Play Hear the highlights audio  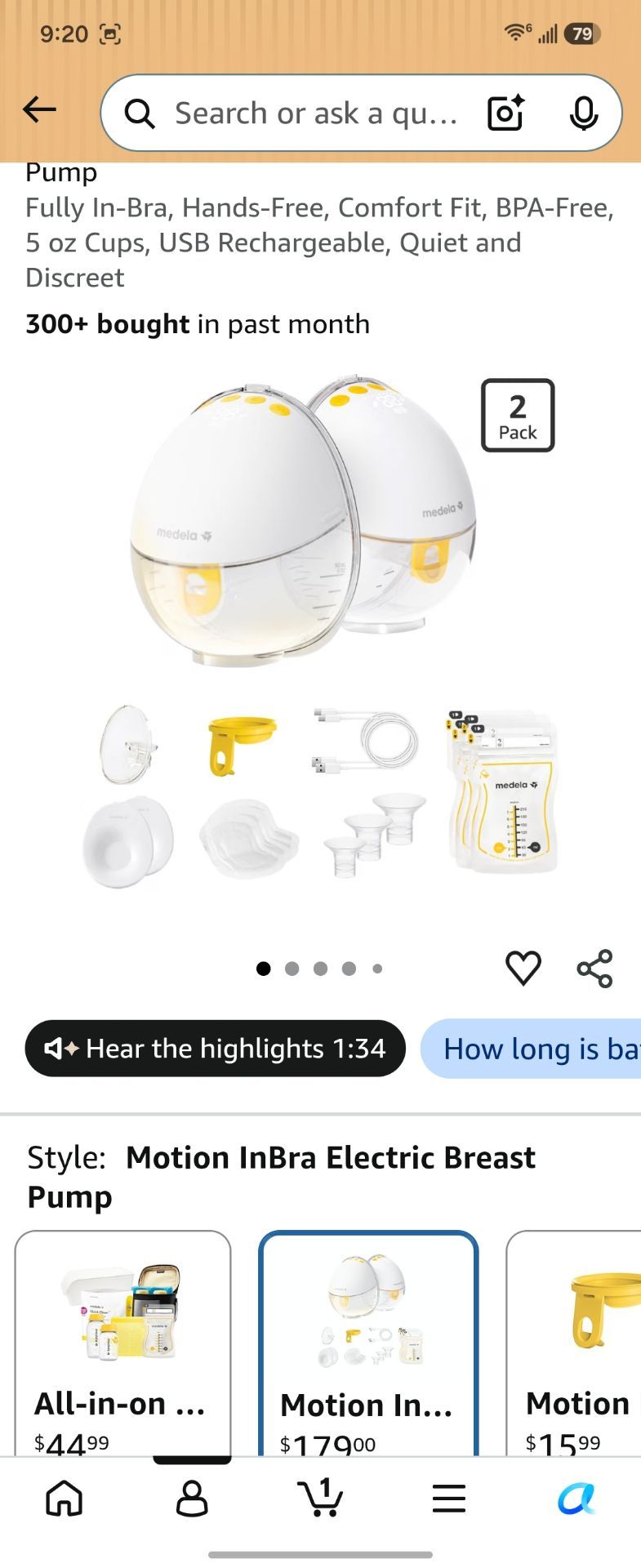216,1049
